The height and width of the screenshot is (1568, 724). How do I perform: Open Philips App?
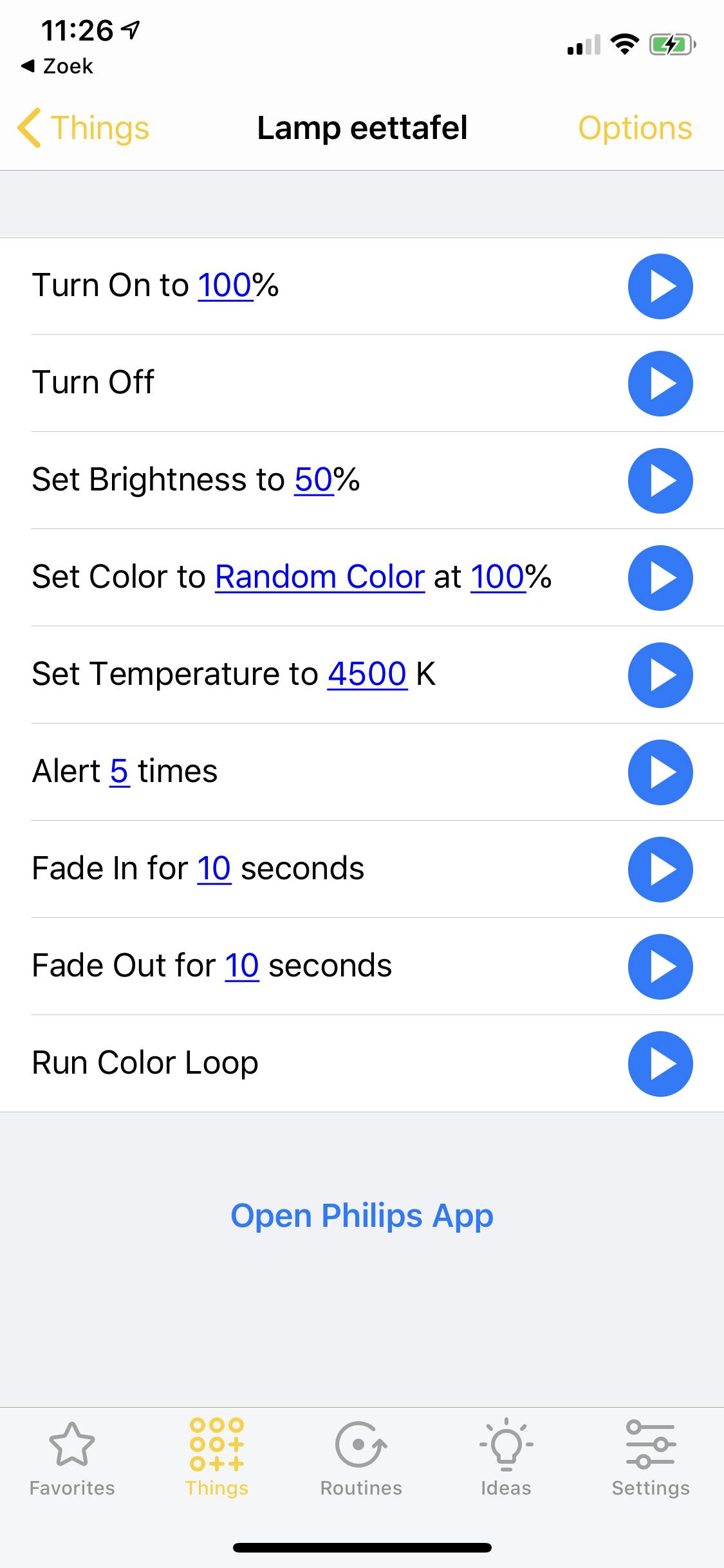coord(362,1216)
